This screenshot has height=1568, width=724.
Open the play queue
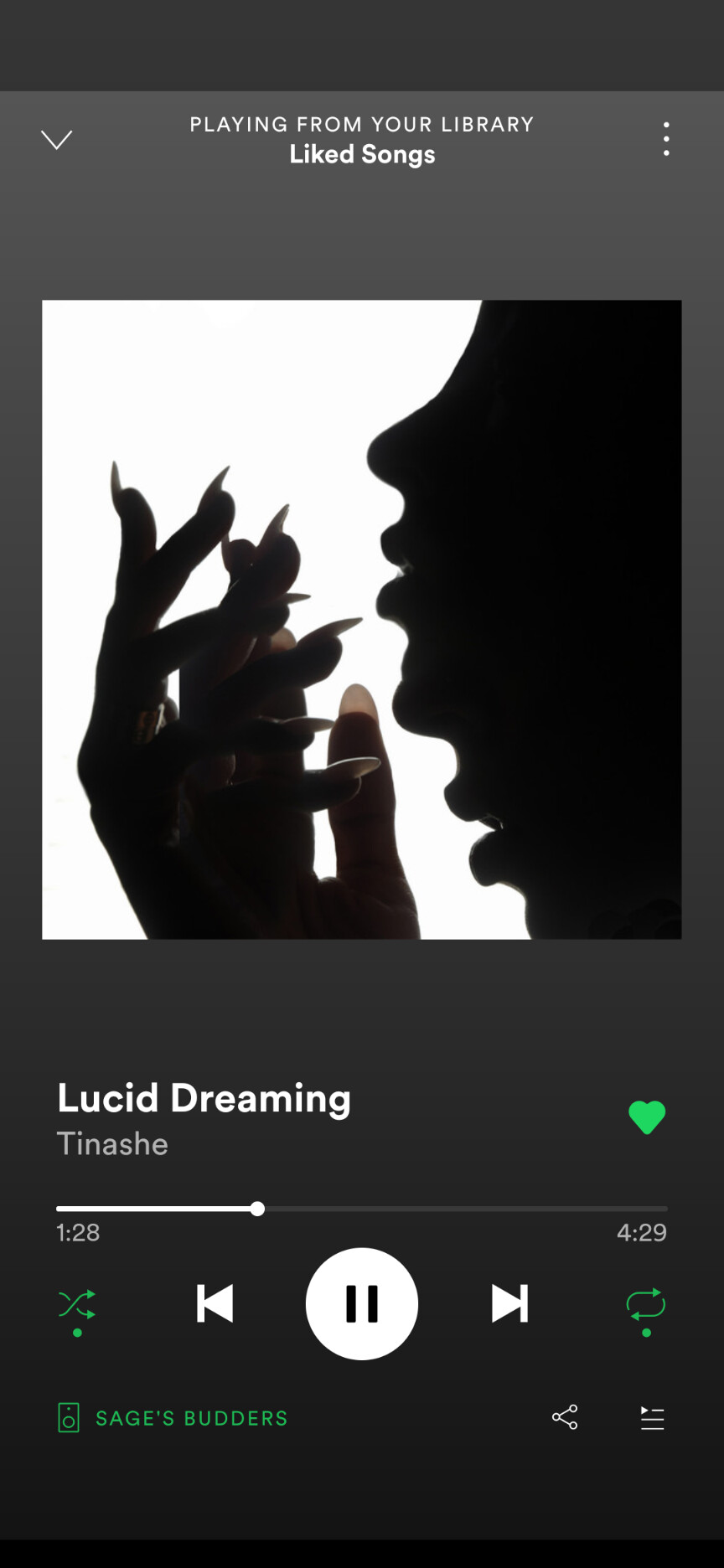tap(652, 1418)
